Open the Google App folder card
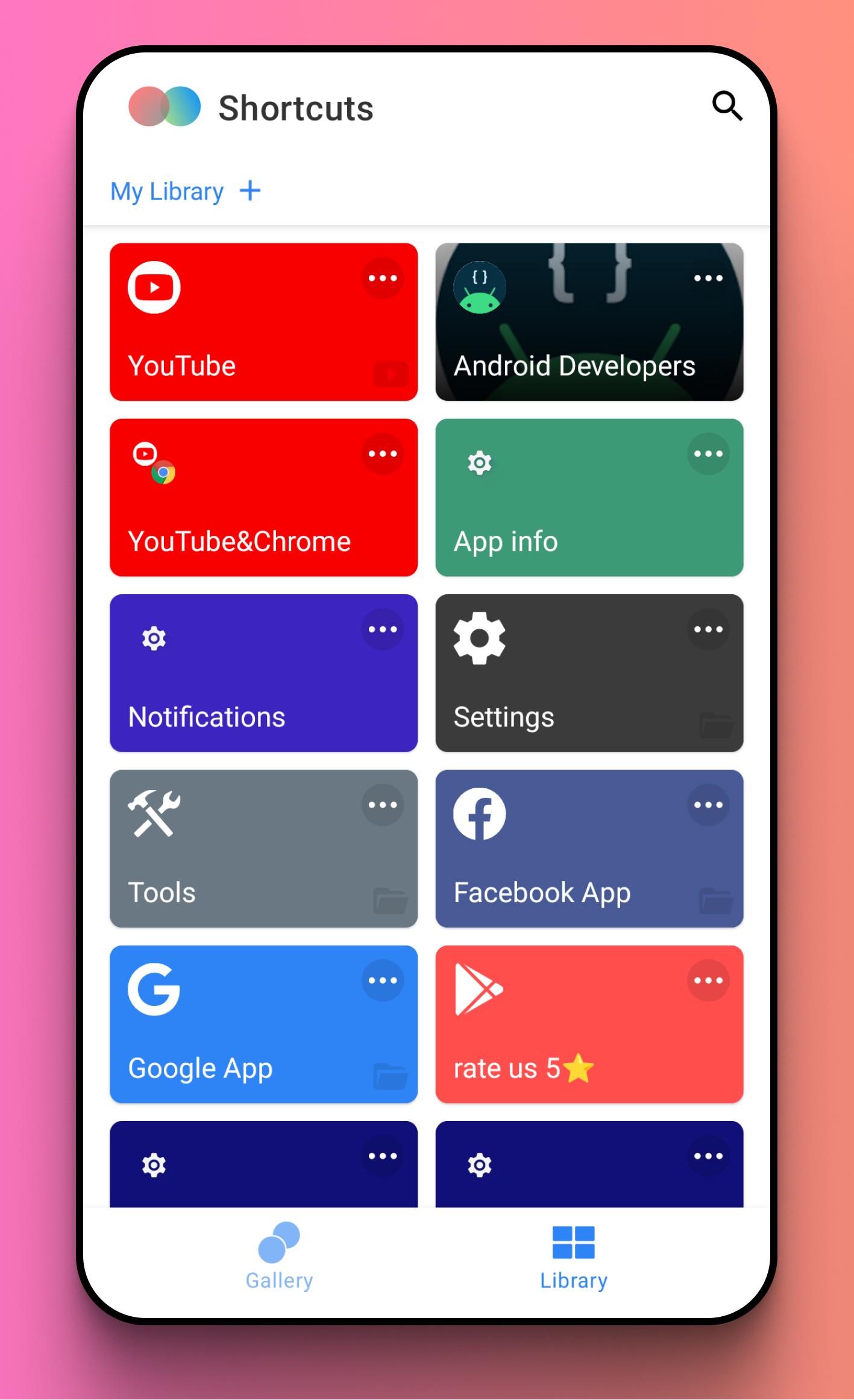This screenshot has width=854, height=1400. pos(263,1024)
